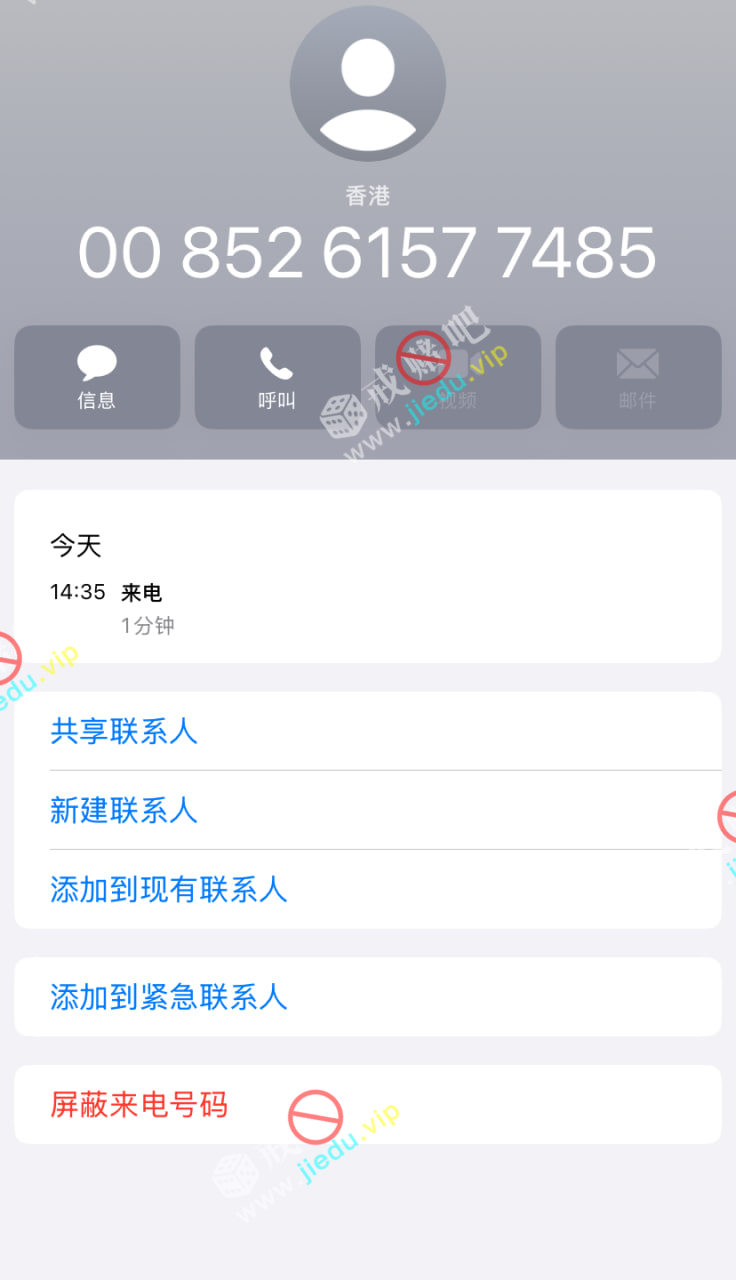Image resolution: width=736 pixels, height=1280 pixels.
Task: Send a message via 信息 button
Action: pos(97,377)
